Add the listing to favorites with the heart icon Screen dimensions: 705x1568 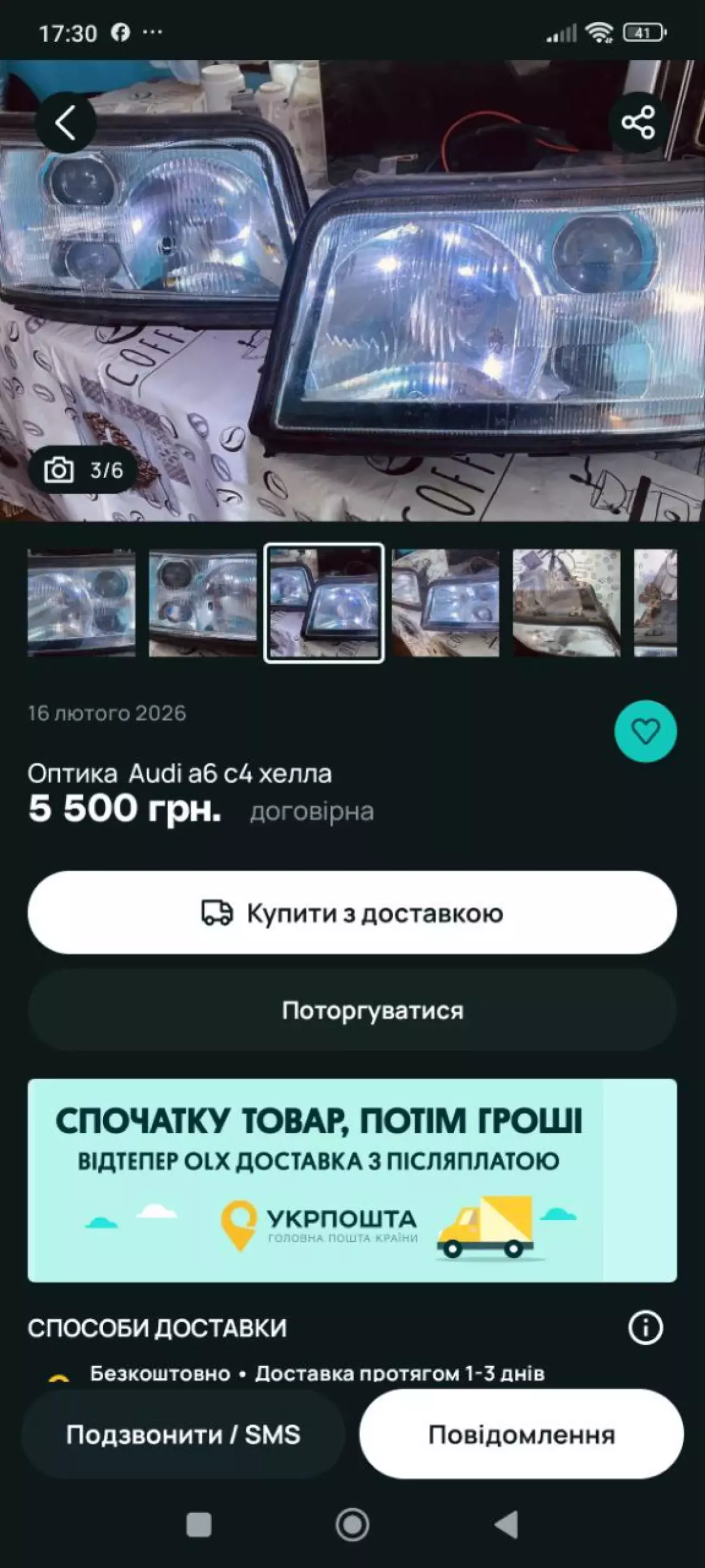pos(645,731)
